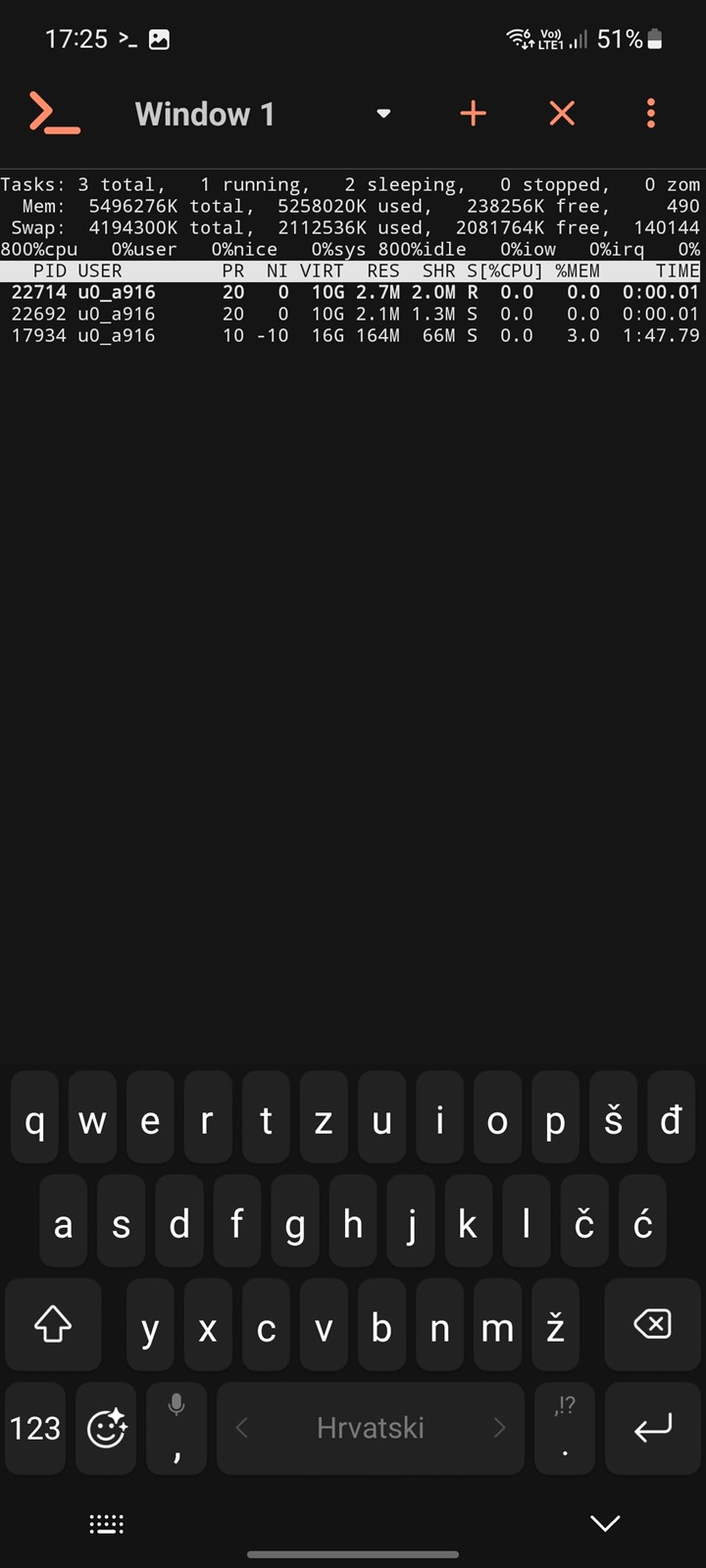706x1568 pixels.
Task: Close the current terminal window
Action: tap(562, 114)
